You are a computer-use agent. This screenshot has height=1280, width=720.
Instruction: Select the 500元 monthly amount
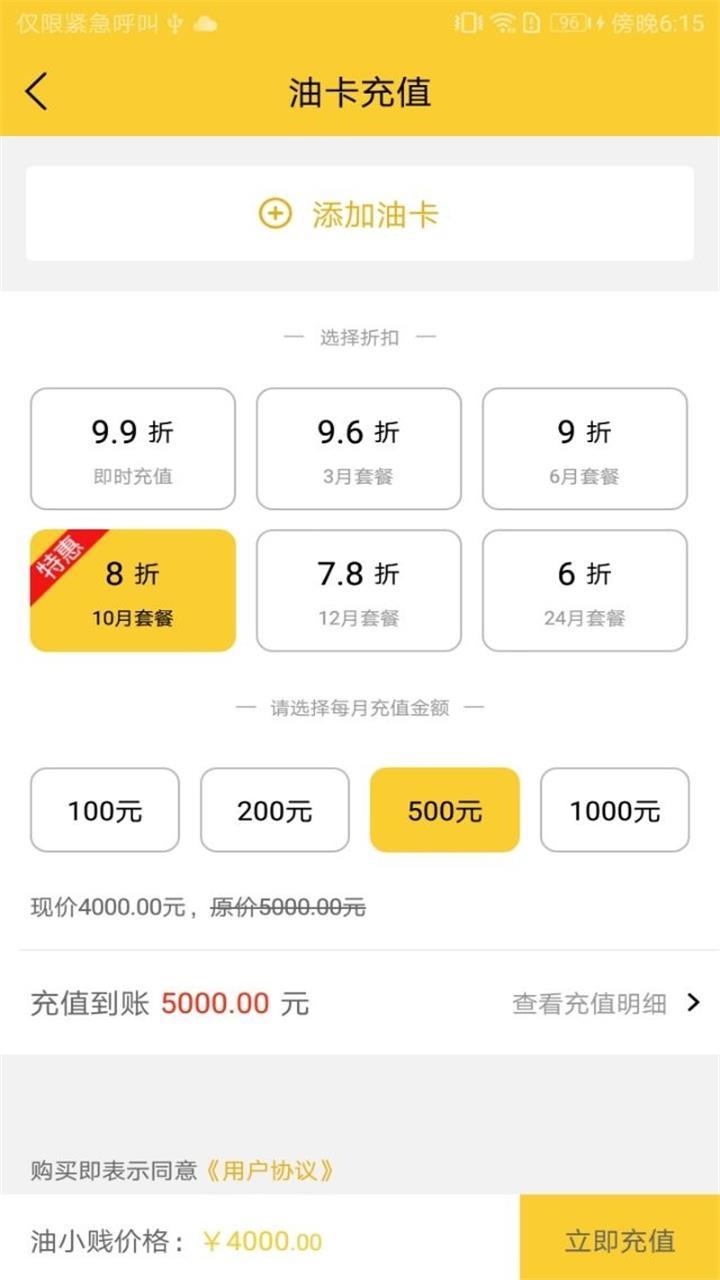[x=445, y=810]
